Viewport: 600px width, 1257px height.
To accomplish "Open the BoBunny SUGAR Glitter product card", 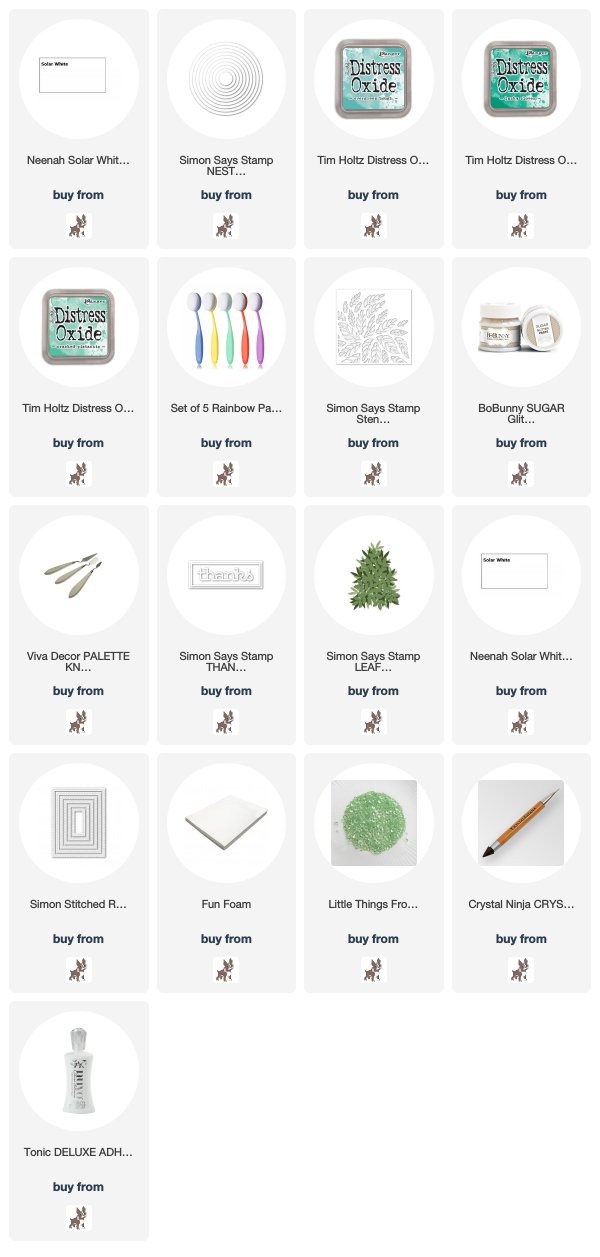I will 521,377.
